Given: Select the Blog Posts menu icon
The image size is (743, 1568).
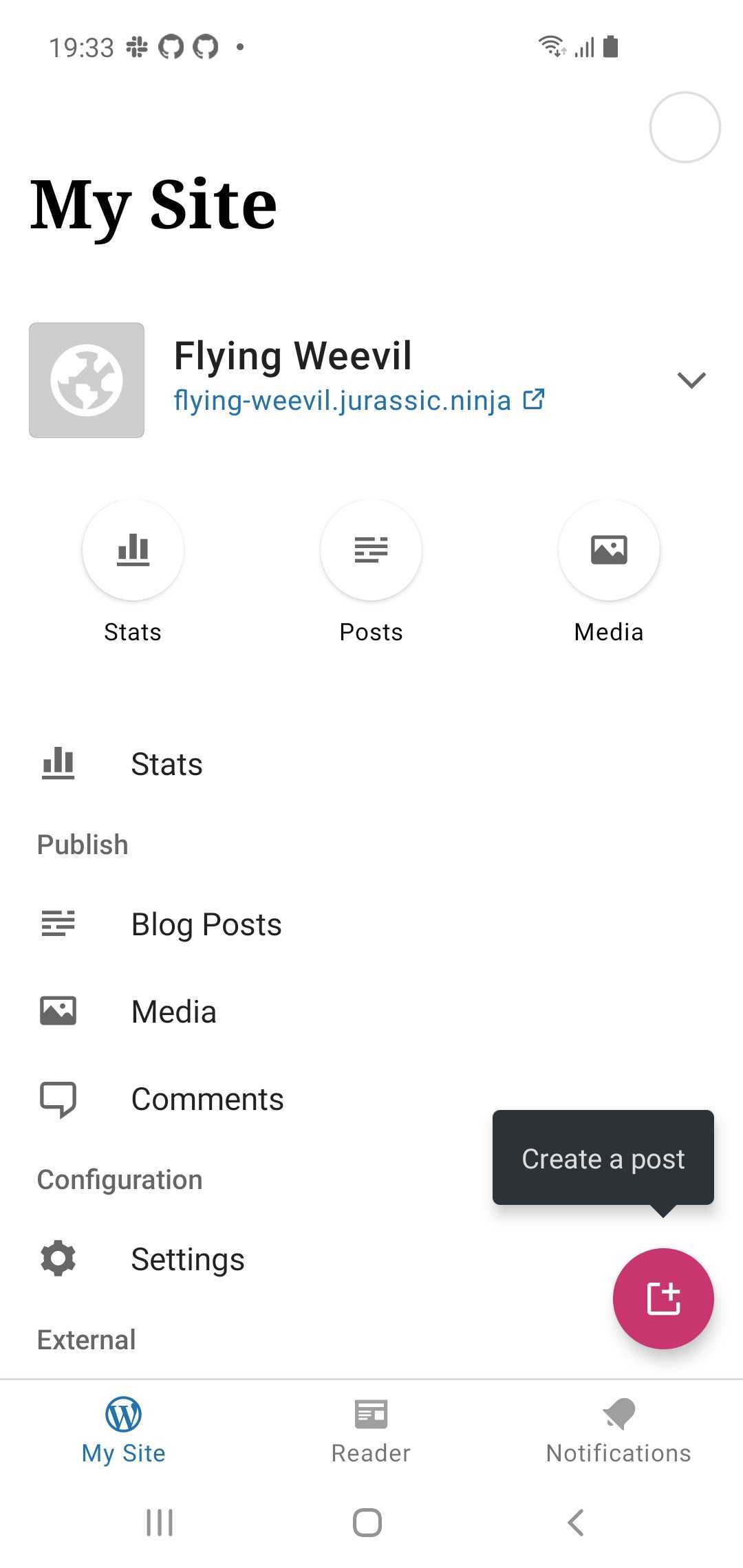Looking at the screenshot, I should (x=58, y=924).
